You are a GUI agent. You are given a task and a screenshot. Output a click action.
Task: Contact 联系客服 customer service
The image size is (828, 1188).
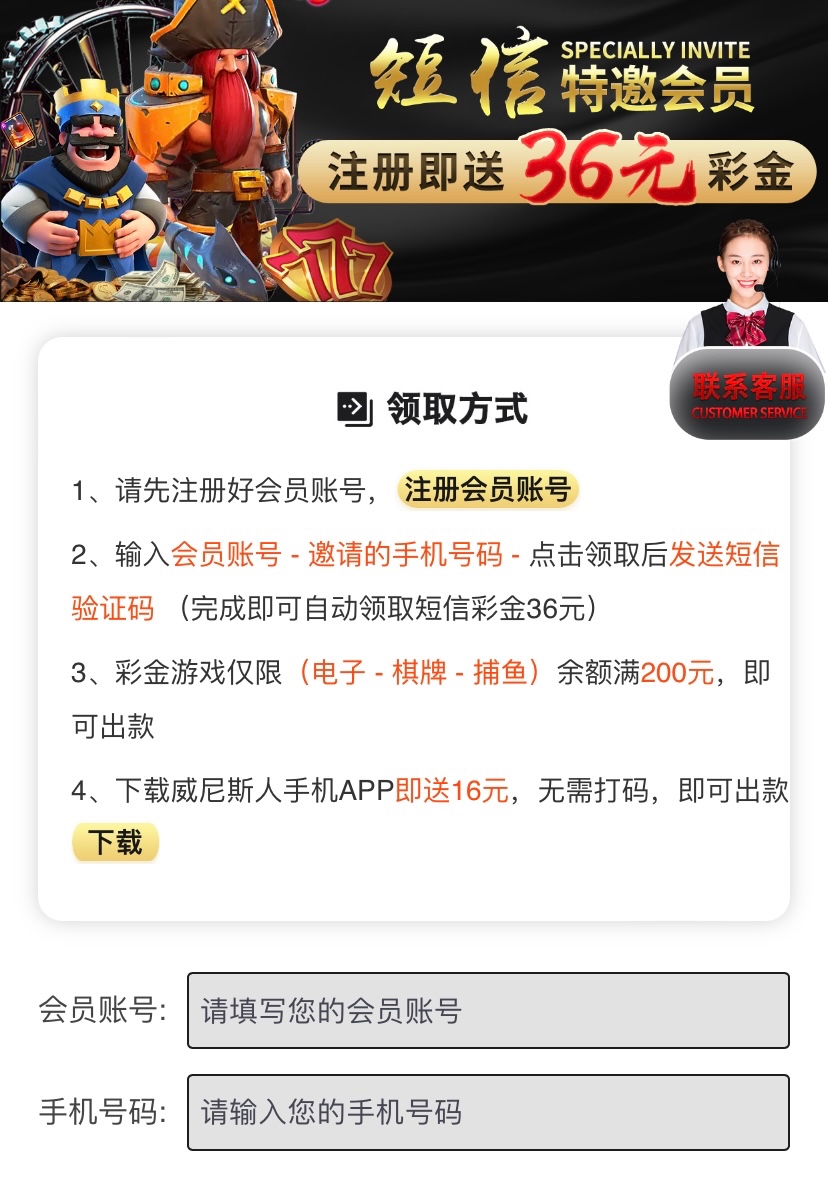tap(748, 394)
